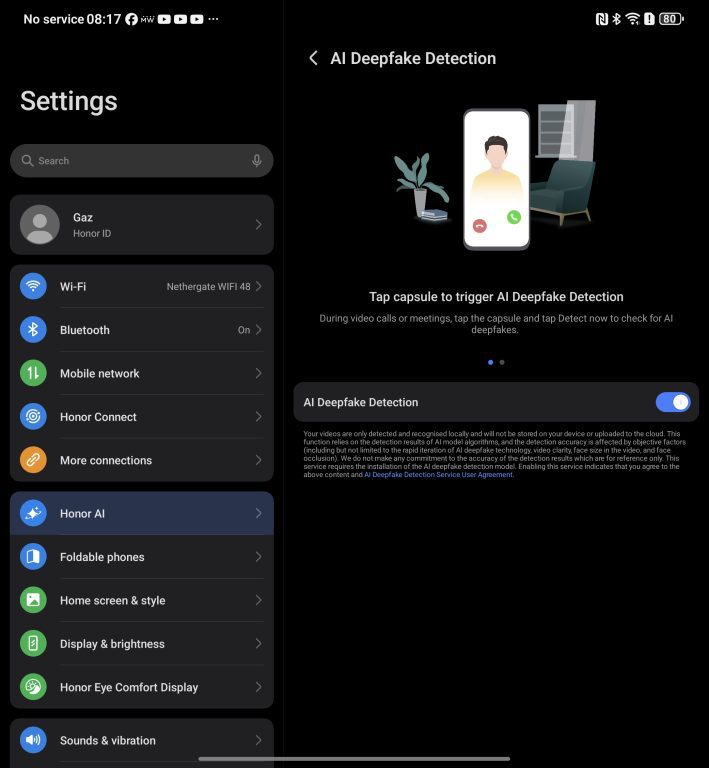Open Bluetooth settings
This screenshot has height=768, width=709.
point(141,330)
